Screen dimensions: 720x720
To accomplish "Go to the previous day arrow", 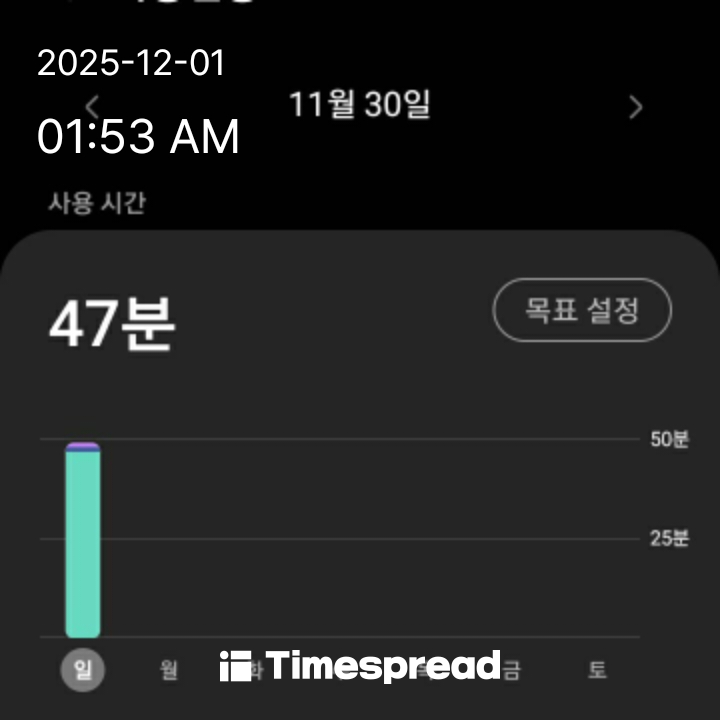I will pos(92,106).
